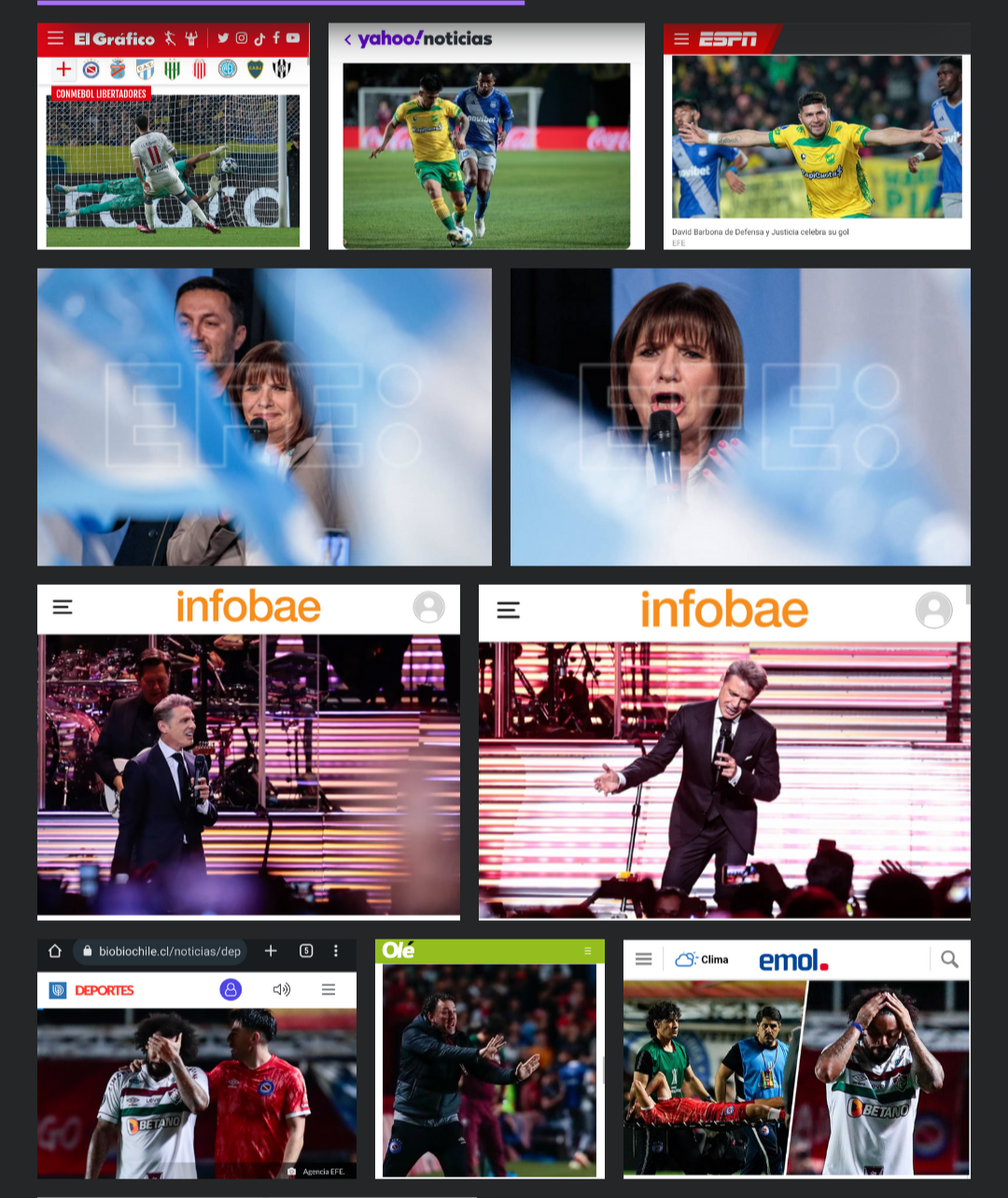The width and height of the screenshot is (1008, 1198).
Task: Click the CONMEBOL LIBERTADORES label
Action: click(101, 93)
